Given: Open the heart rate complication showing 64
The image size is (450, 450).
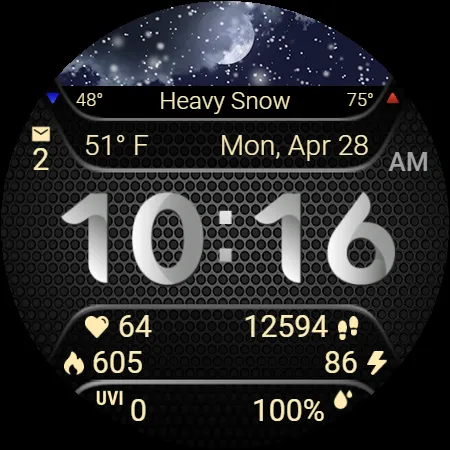Looking at the screenshot, I should click(118, 326).
